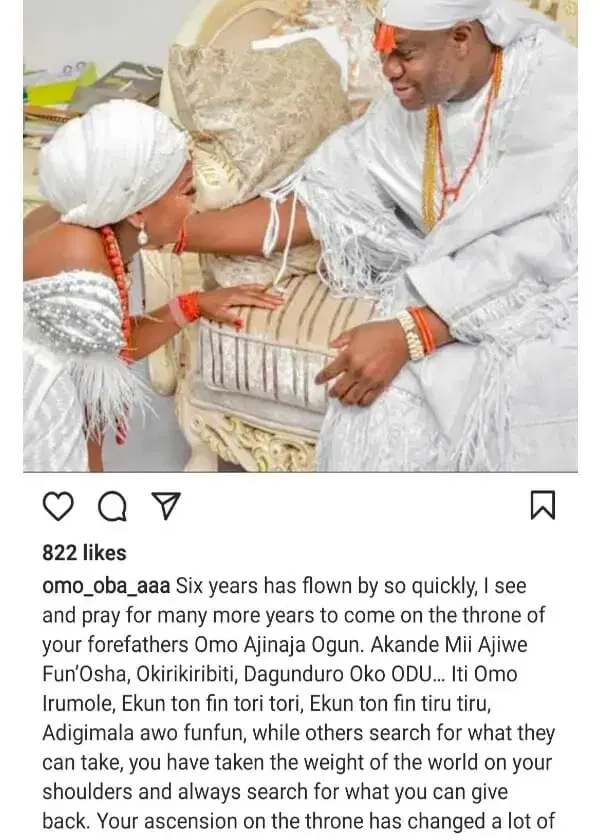
Task: Like the post by omo_oba_aaa
Action: (58, 507)
